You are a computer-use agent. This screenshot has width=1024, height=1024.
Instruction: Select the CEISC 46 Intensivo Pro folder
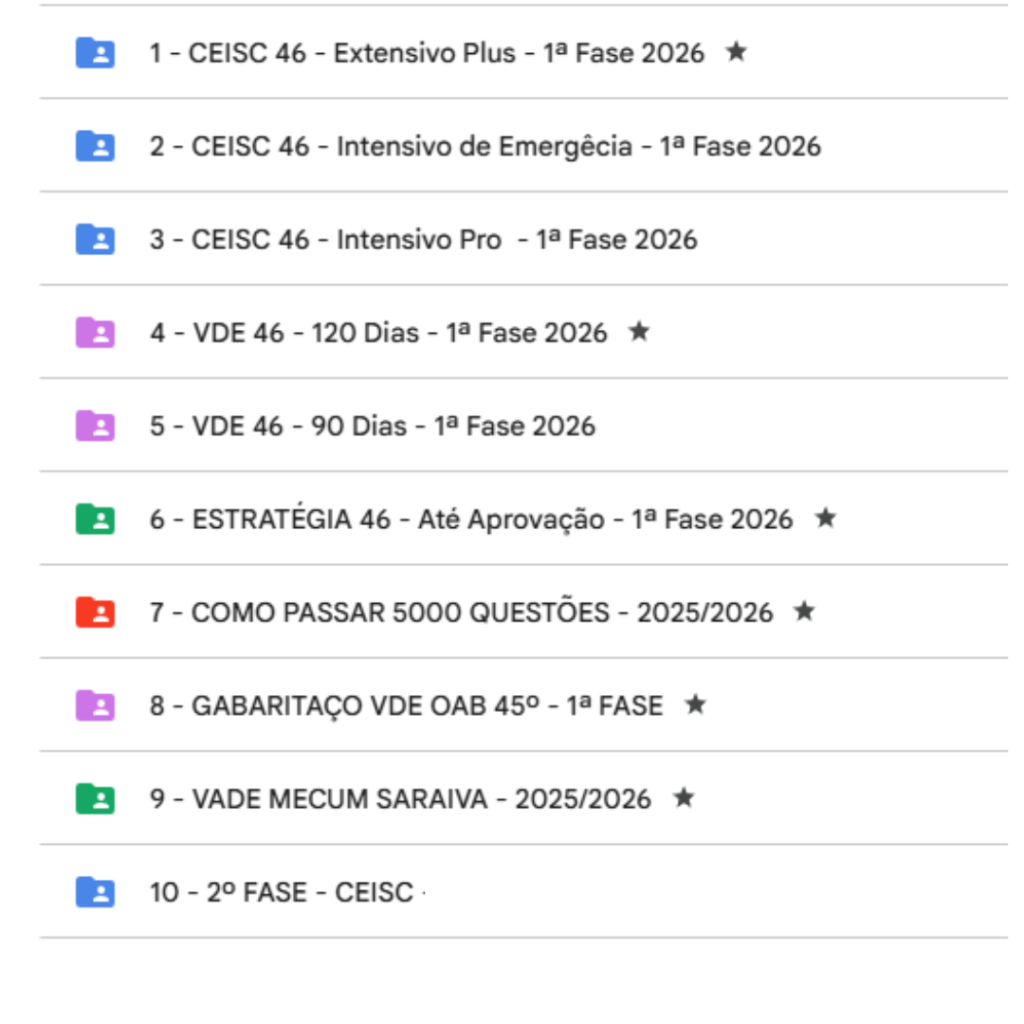point(423,240)
